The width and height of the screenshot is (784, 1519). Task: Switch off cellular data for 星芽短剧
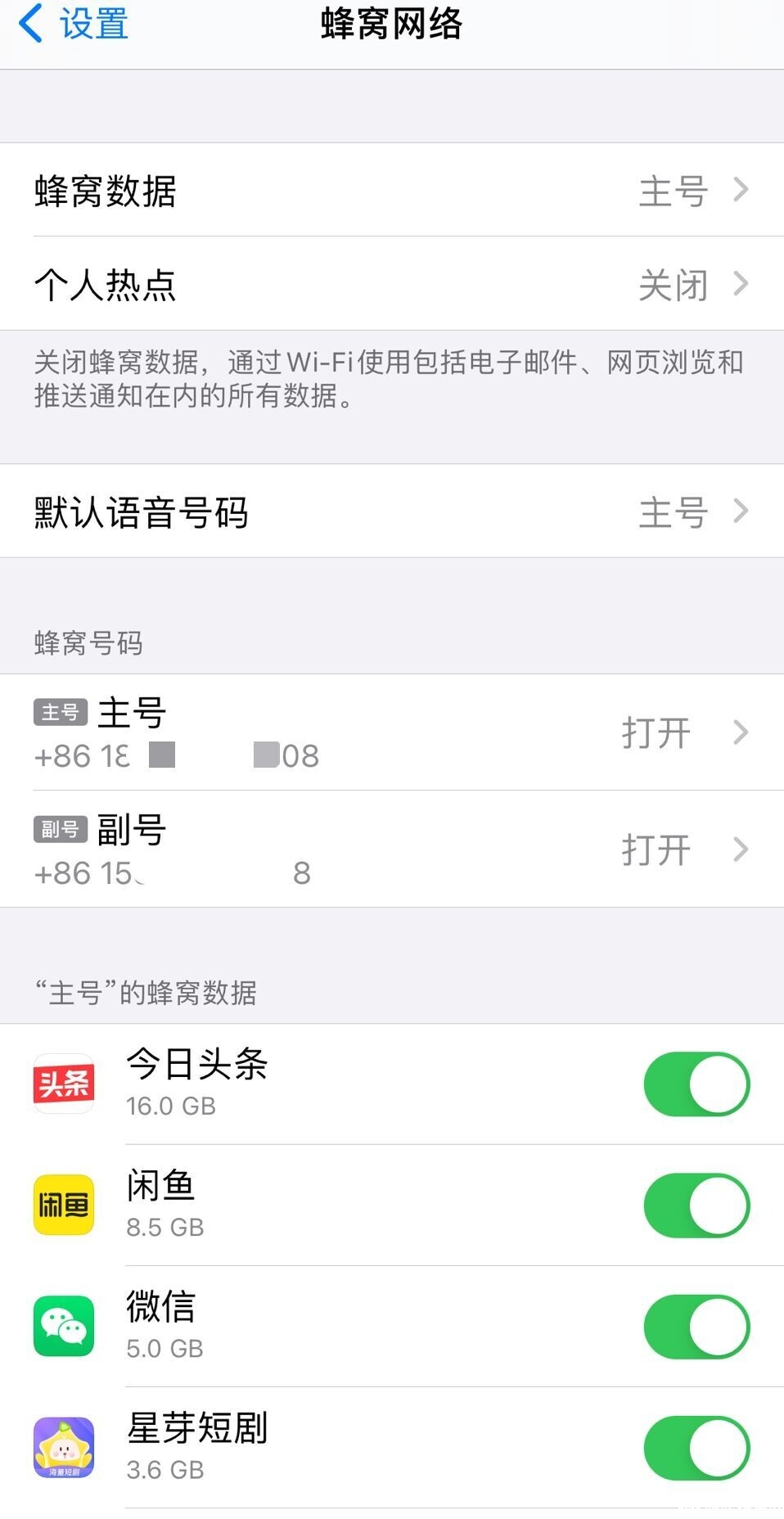pyautogui.click(x=696, y=1448)
